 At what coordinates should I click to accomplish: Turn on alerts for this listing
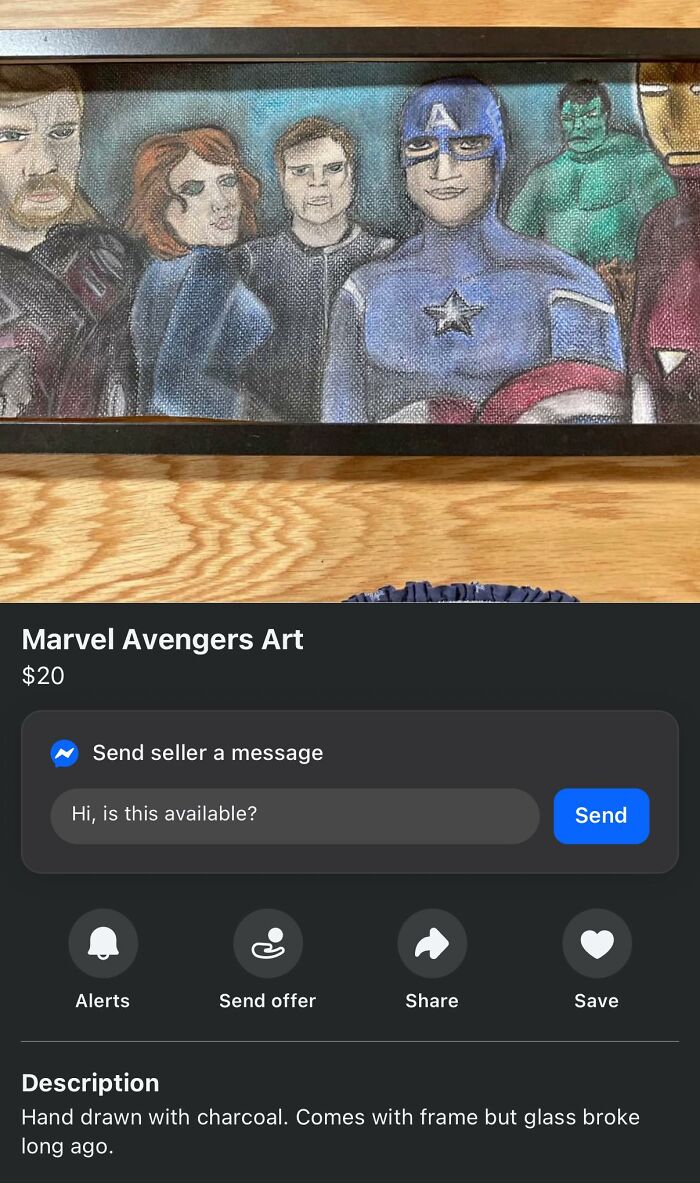click(x=103, y=943)
